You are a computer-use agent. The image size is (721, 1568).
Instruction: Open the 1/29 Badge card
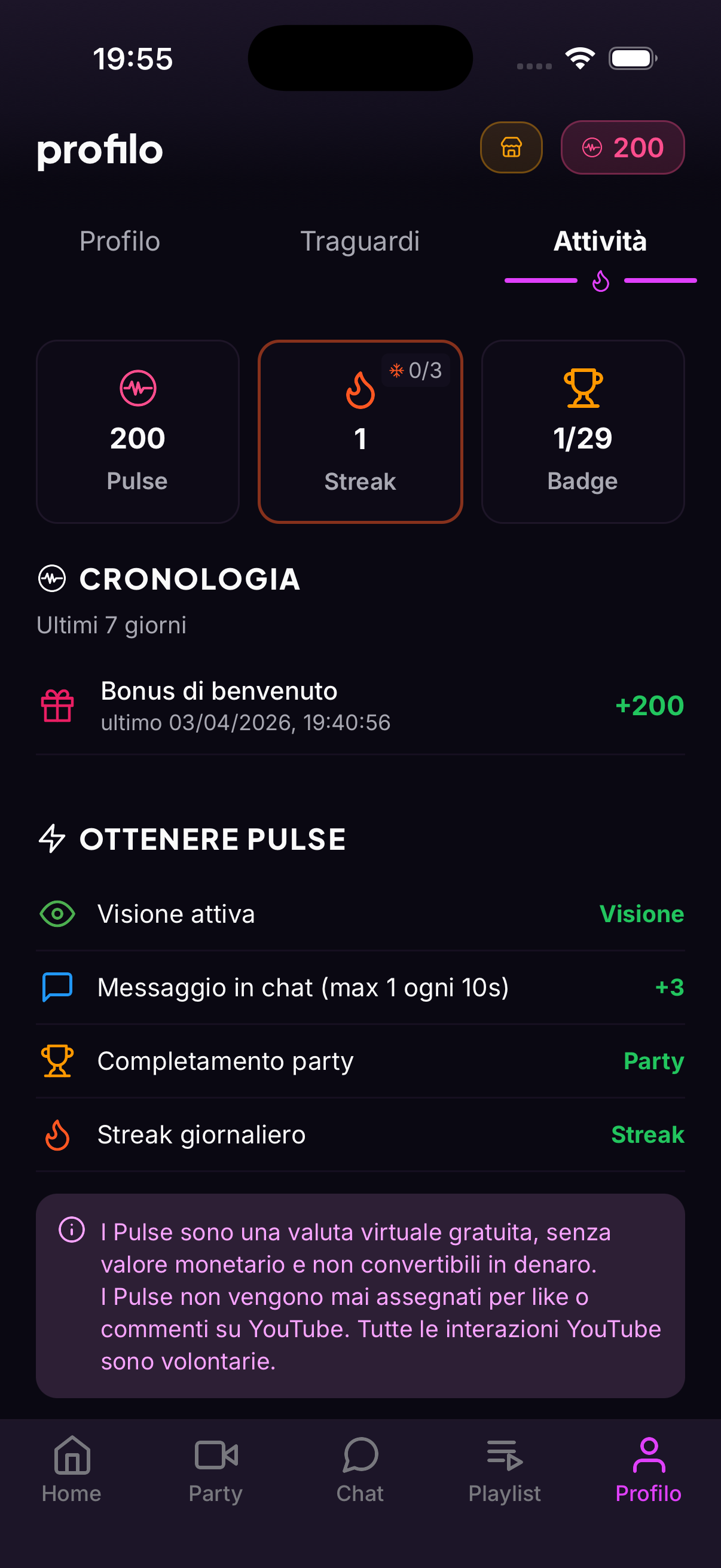(x=582, y=432)
